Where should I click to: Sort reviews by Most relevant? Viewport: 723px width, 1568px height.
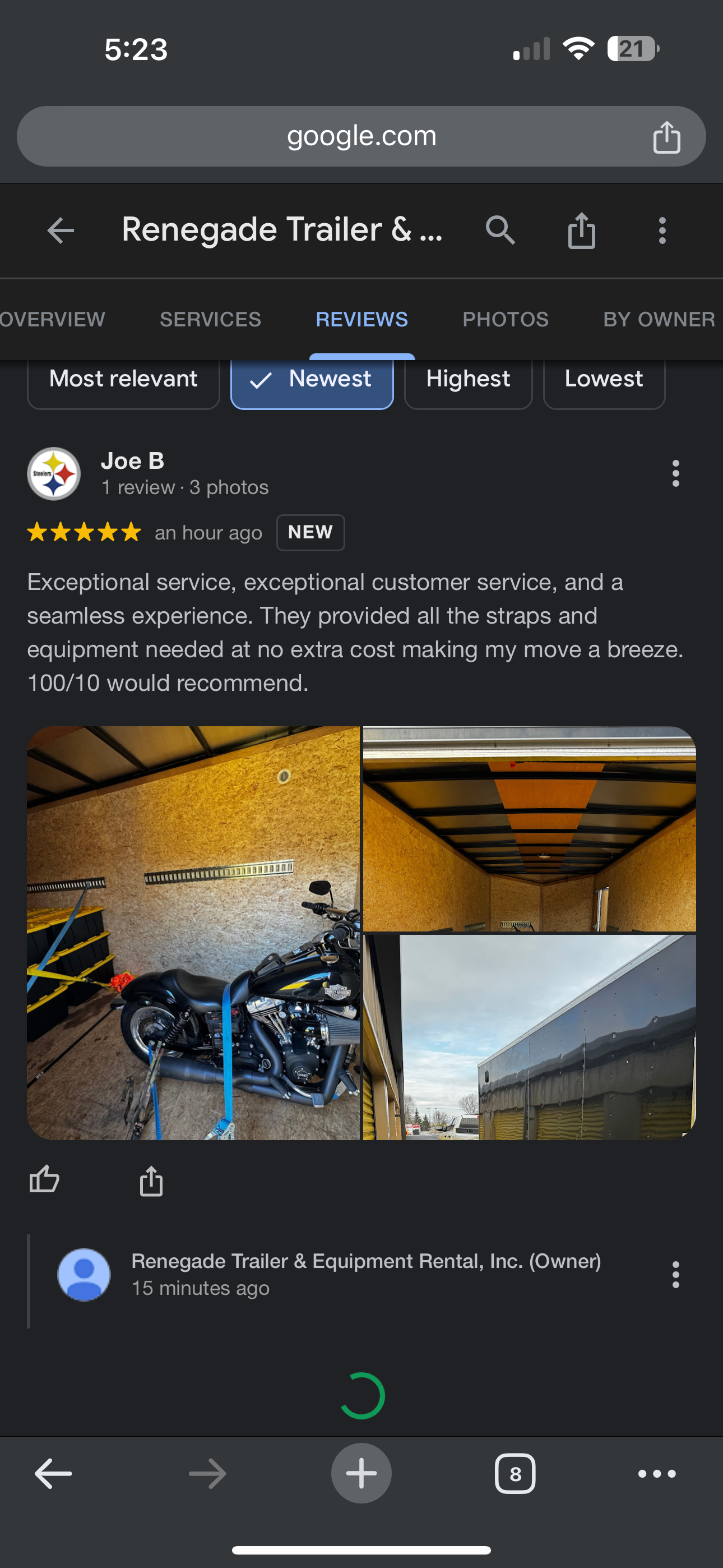[123, 380]
